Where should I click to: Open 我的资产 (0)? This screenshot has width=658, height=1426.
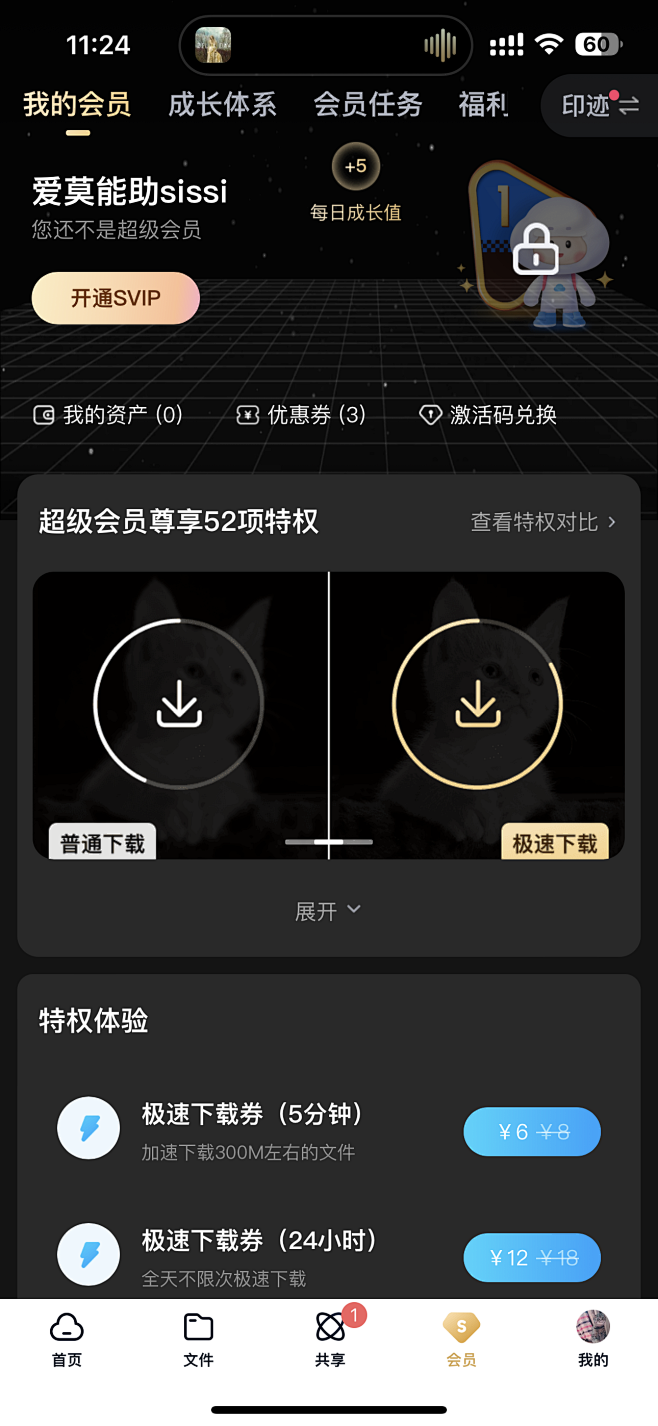[x=108, y=415]
